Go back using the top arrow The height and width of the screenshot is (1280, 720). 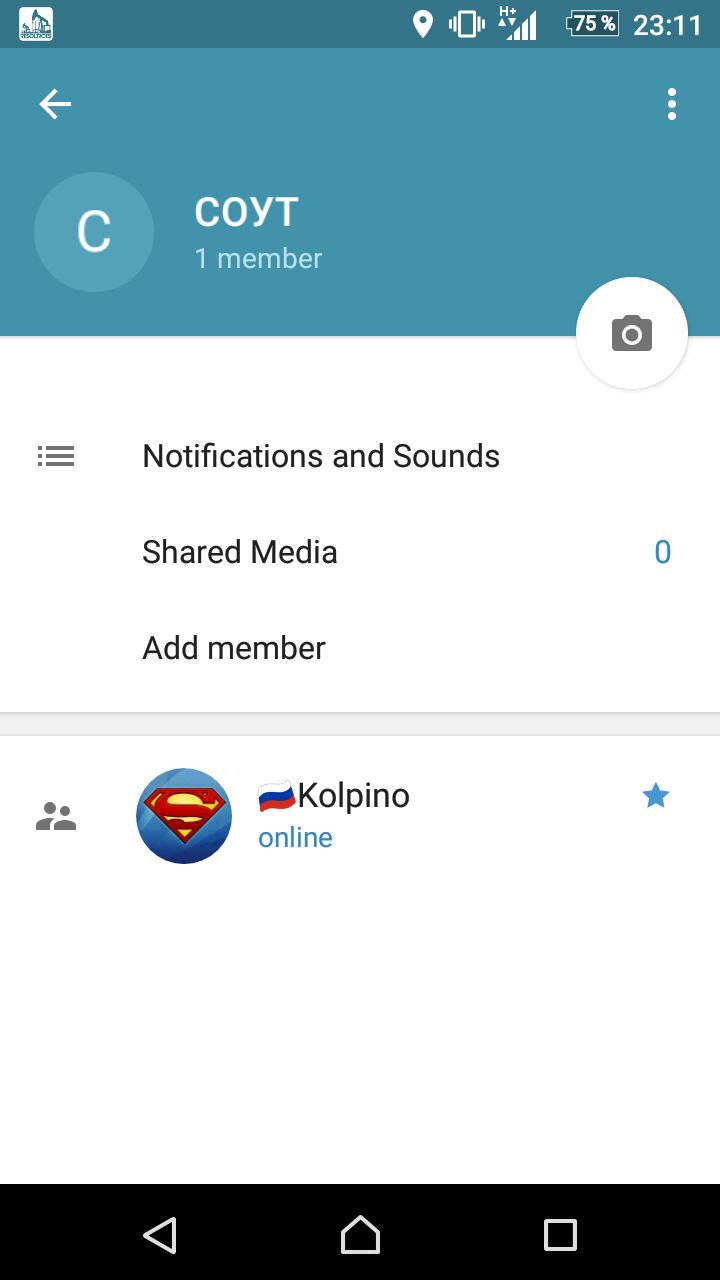55,104
